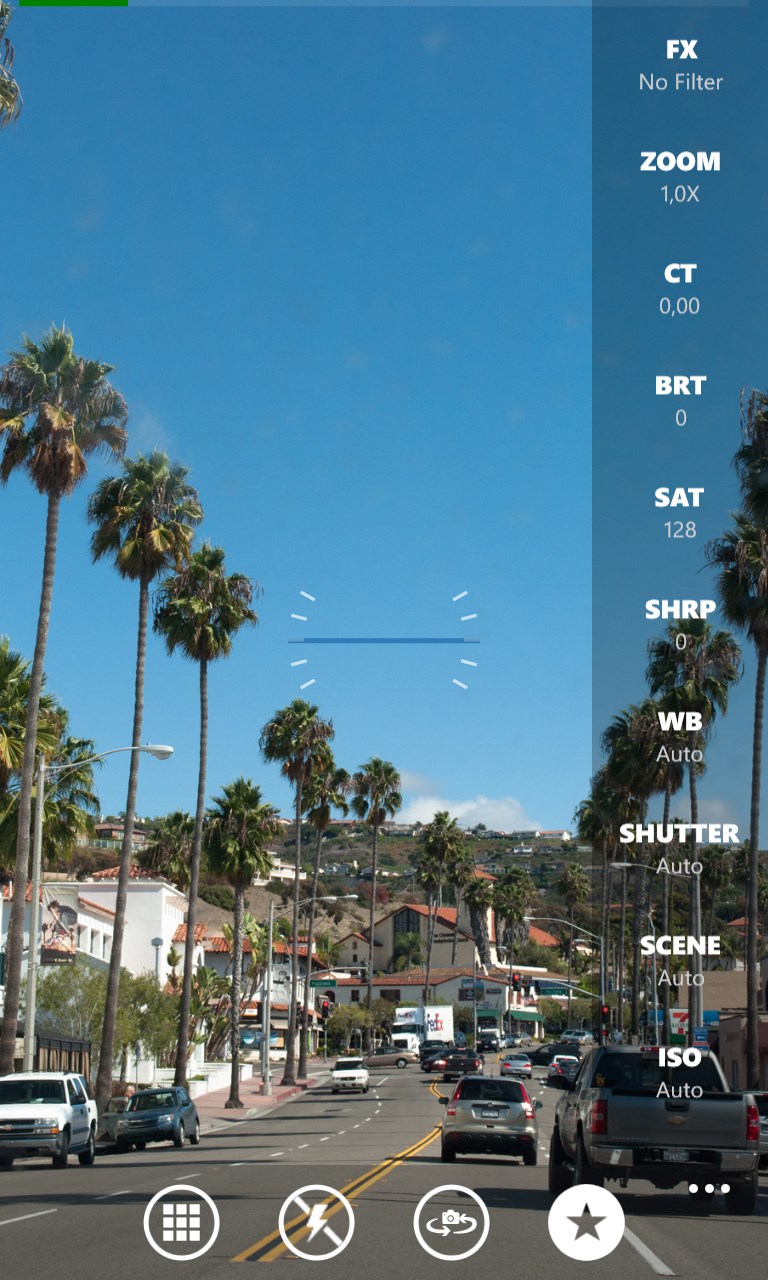This screenshot has height=1280, width=768.
Task: Select the BRT brightness setting
Action: 680,401
